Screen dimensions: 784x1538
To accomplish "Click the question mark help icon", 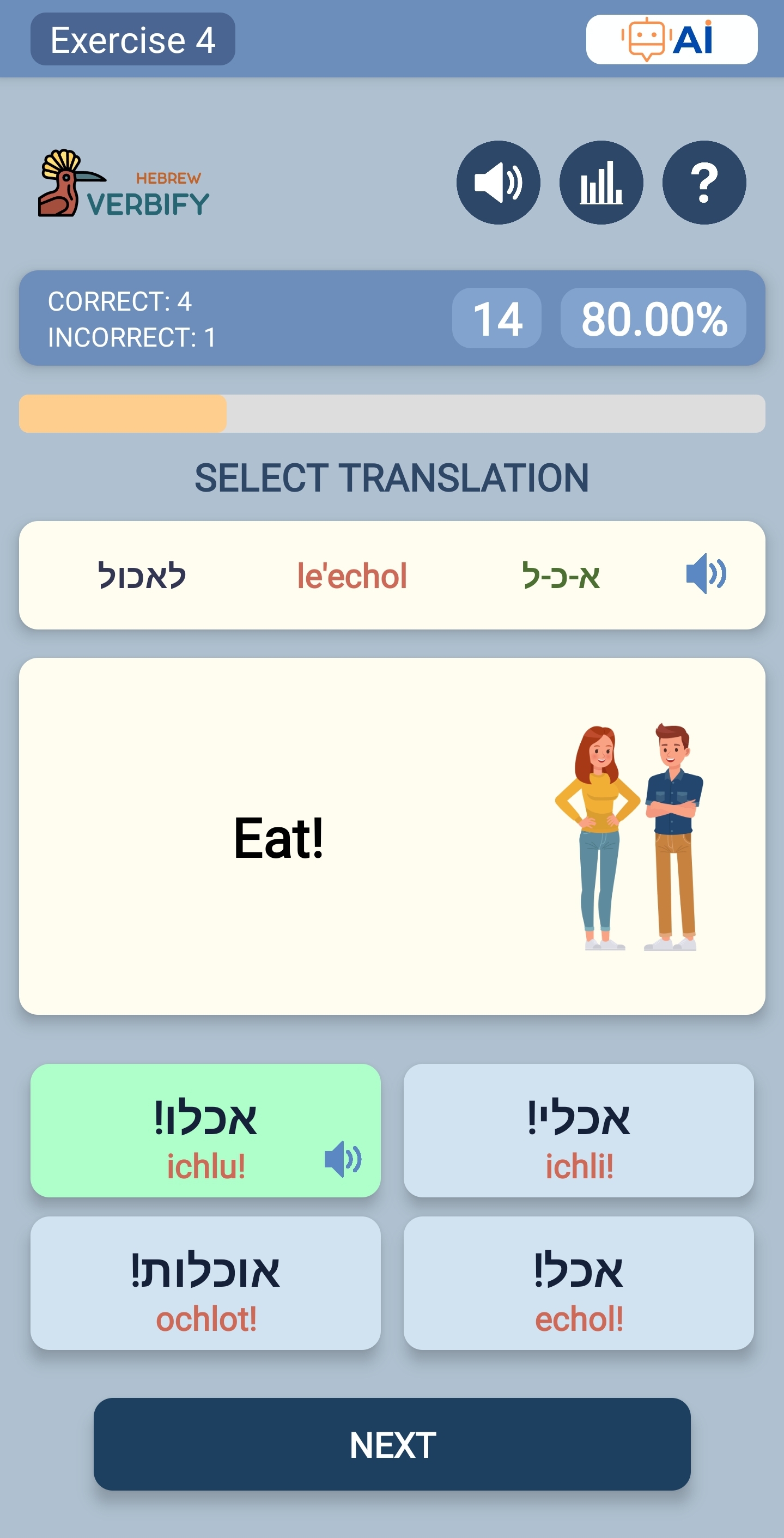I will (704, 183).
